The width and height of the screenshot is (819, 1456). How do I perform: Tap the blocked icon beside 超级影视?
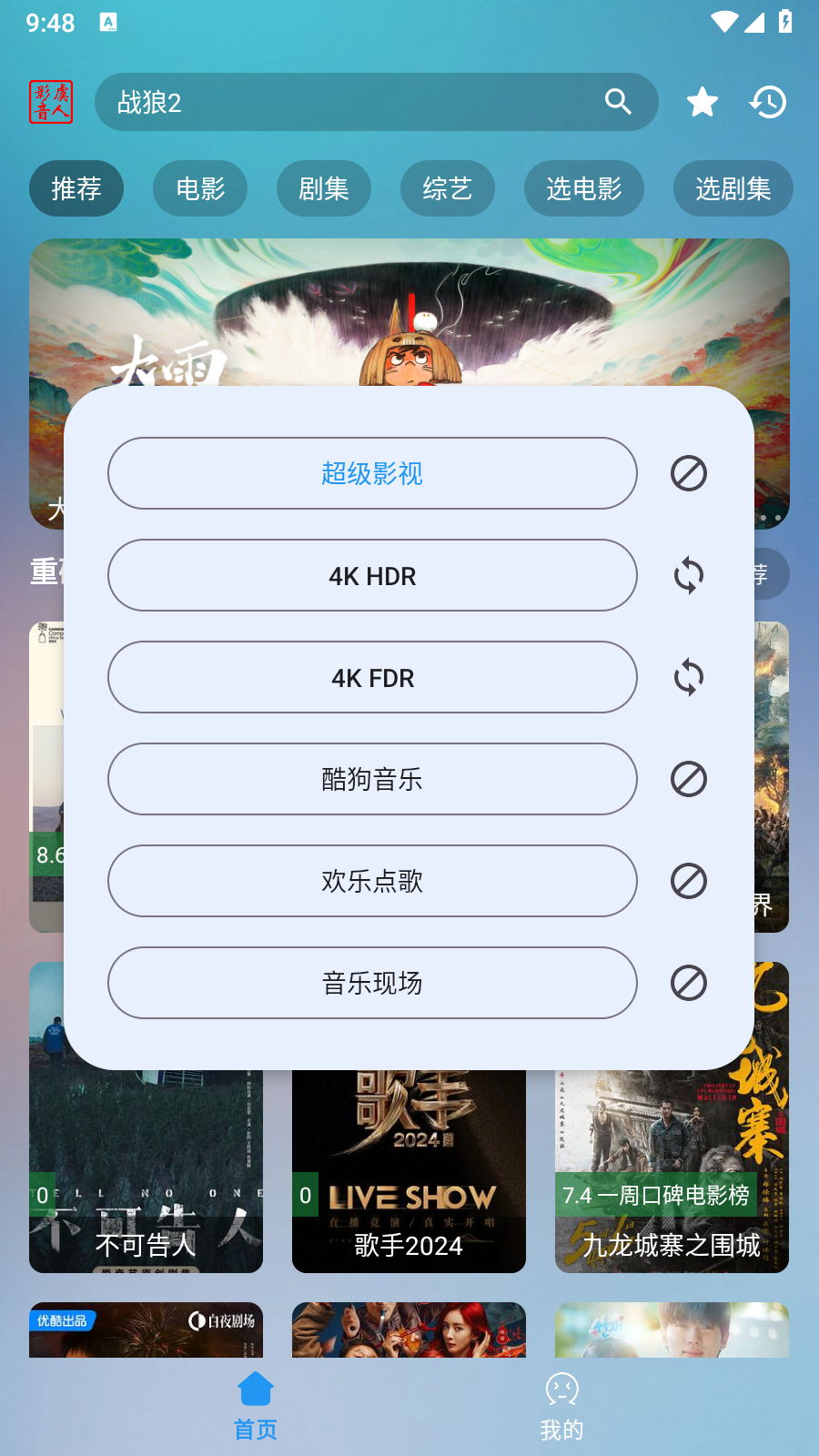click(x=689, y=473)
